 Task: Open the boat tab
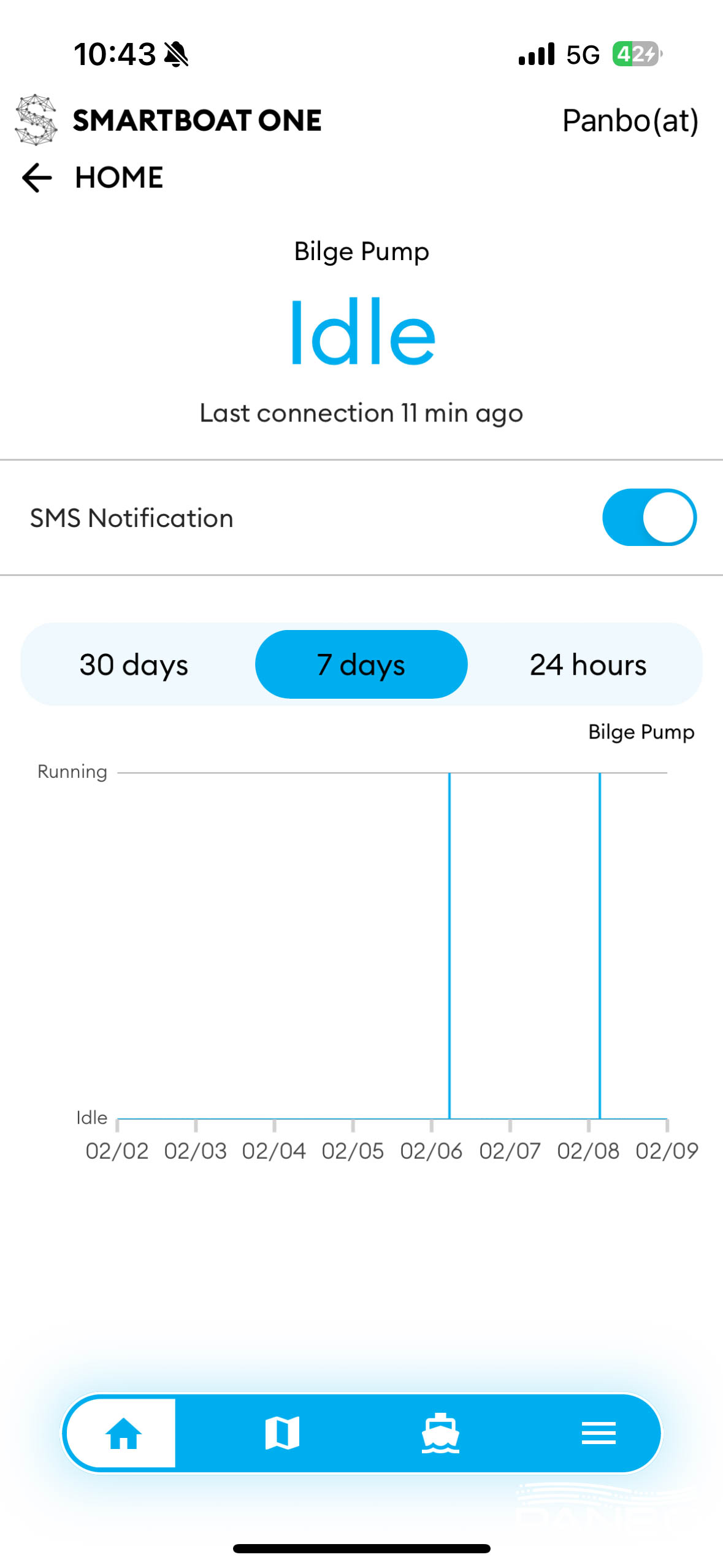440,1434
